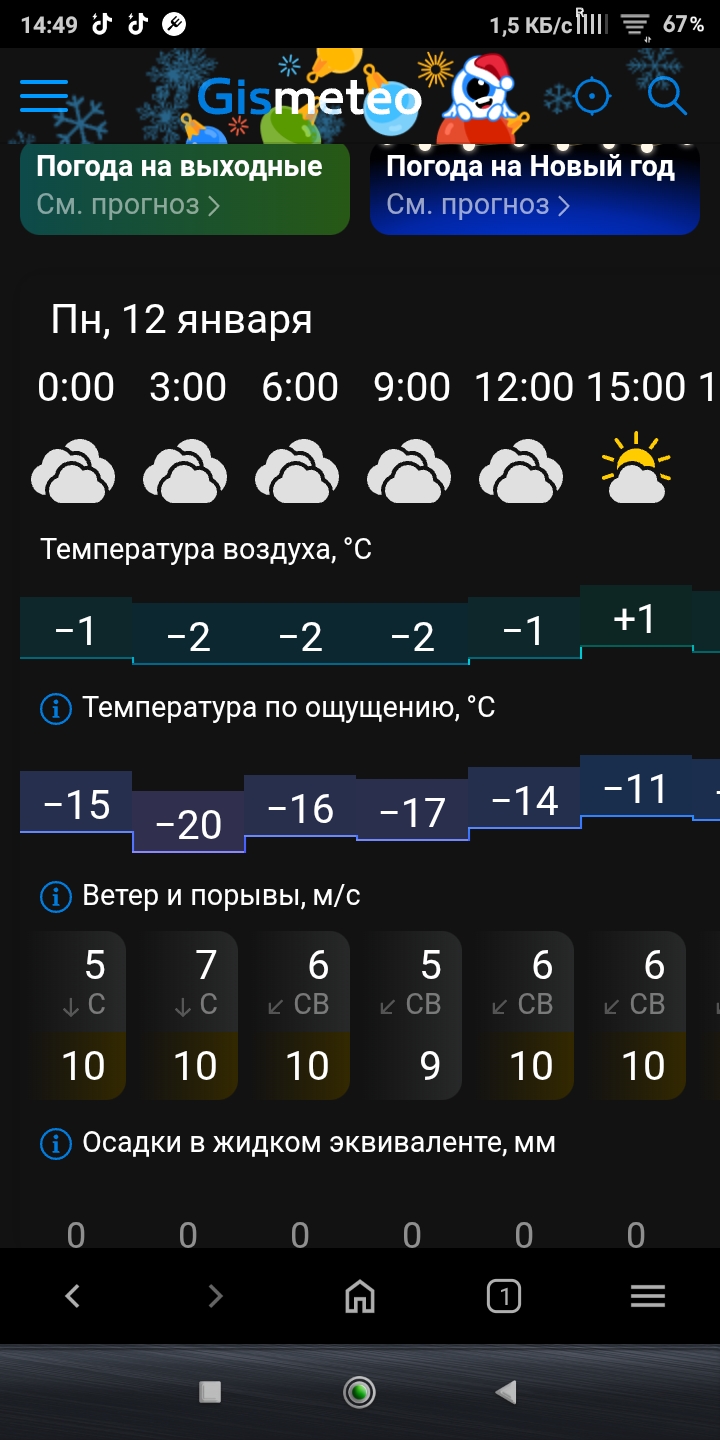This screenshot has height=1440, width=720.
Task: Open the browser tabs switcher
Action: [x=504, y=1297]
